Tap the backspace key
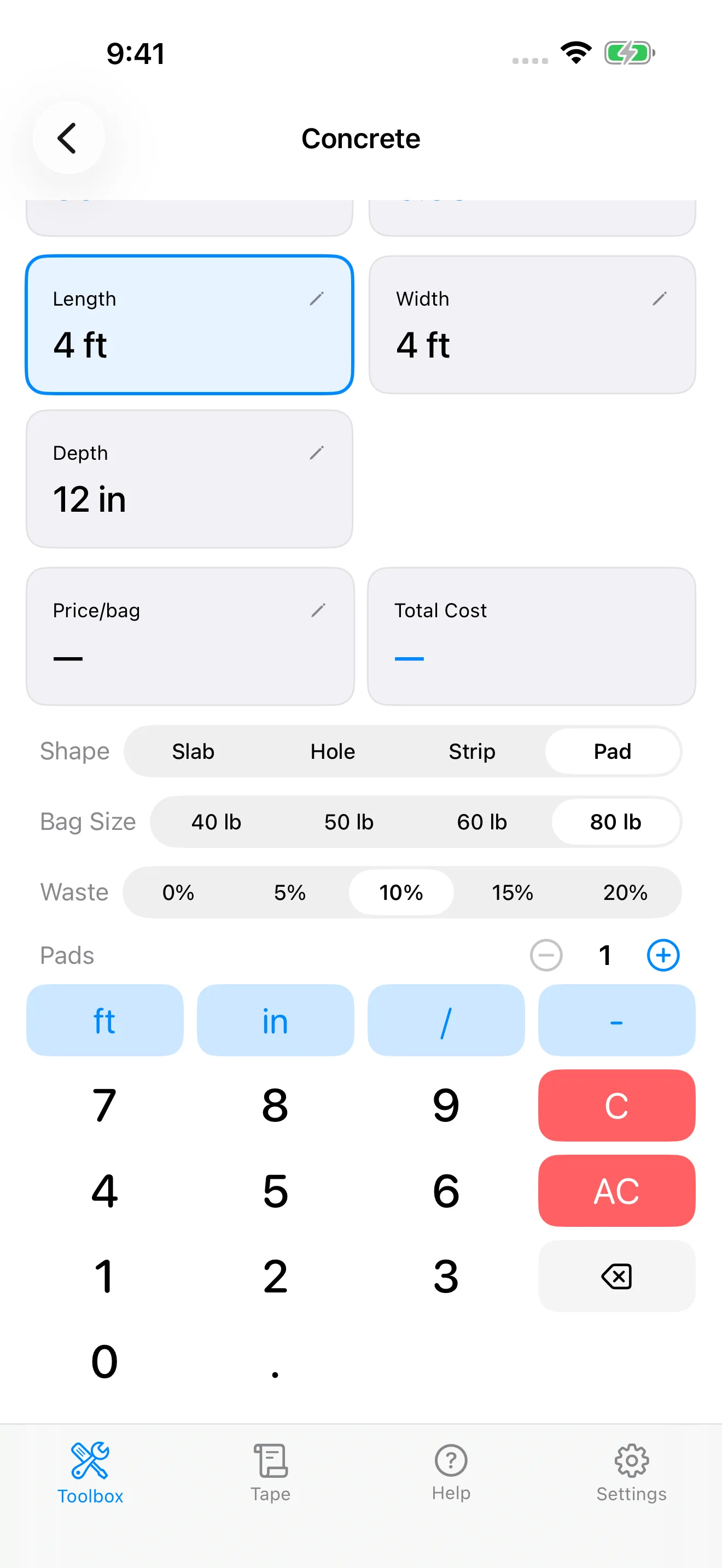The width and height of the screenshot is (722, 1568). pyautogui.click(x=616, y=1276)
